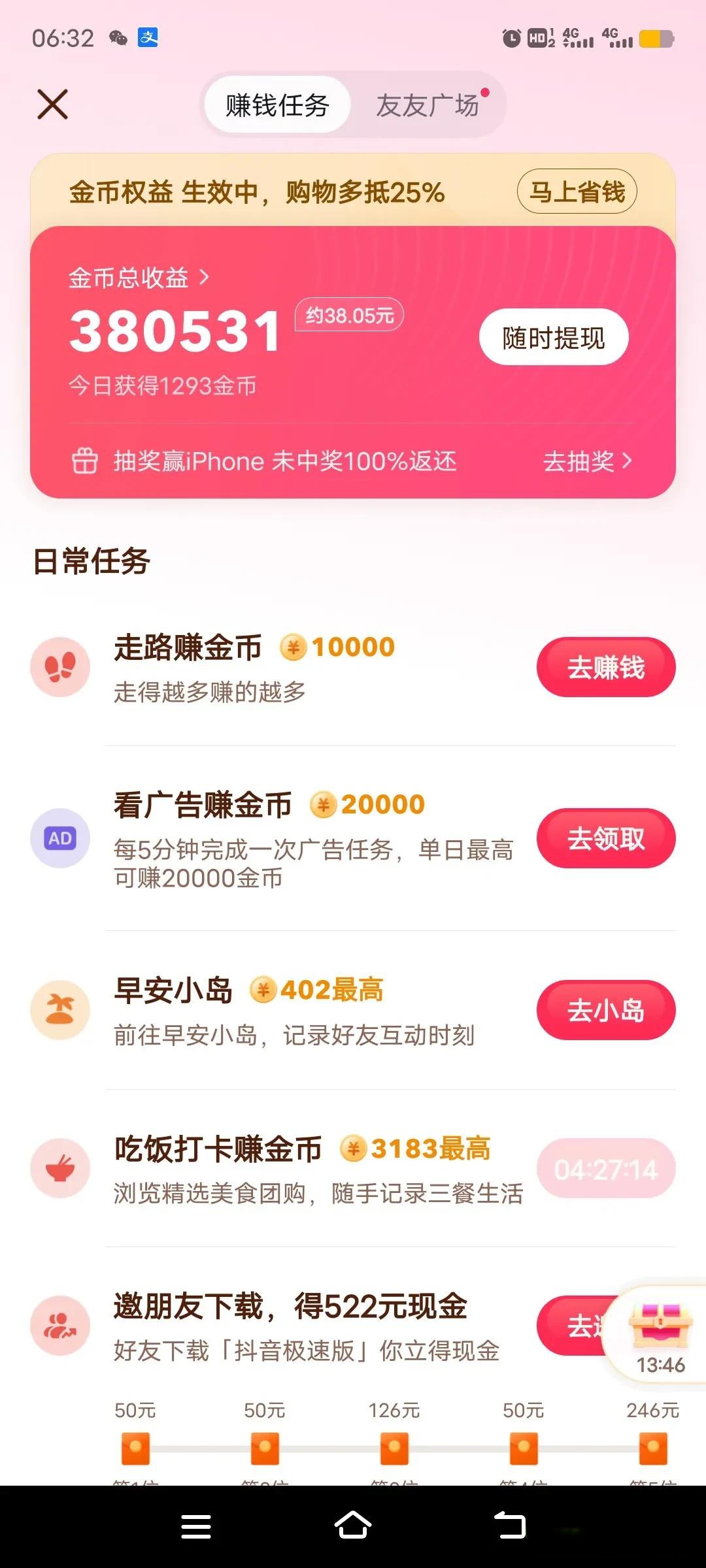The width and height of the screenshot is (706, 1568).
Task: Tap 随时提现 to withdraw
Action: [554, 337]
